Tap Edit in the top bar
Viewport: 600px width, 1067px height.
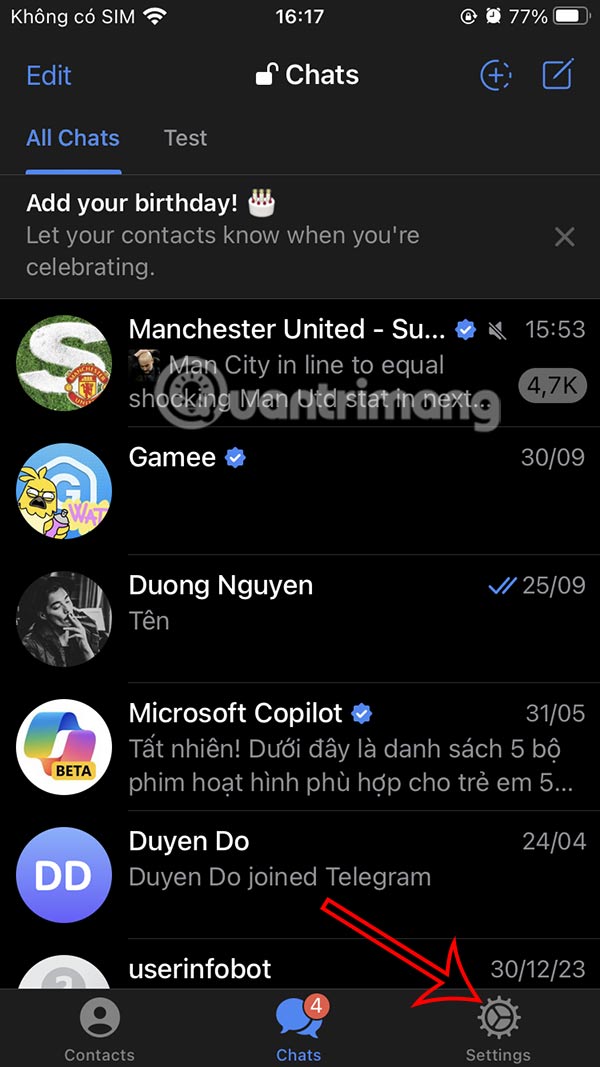click(x=49, y=75)
